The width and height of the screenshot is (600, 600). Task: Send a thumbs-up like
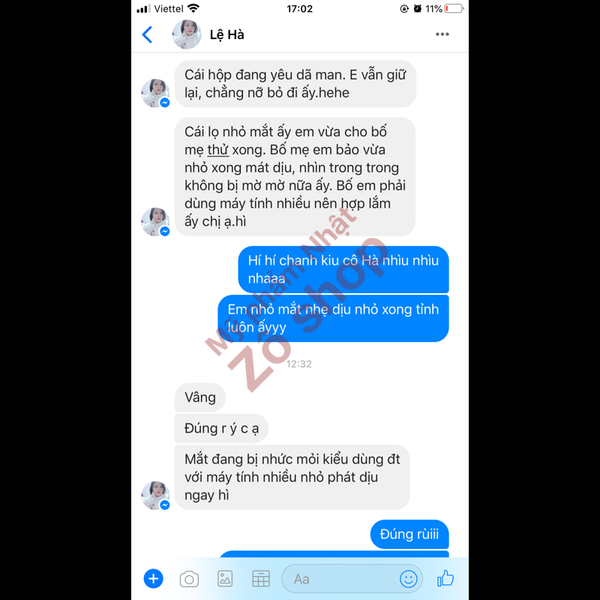point(445,577)
